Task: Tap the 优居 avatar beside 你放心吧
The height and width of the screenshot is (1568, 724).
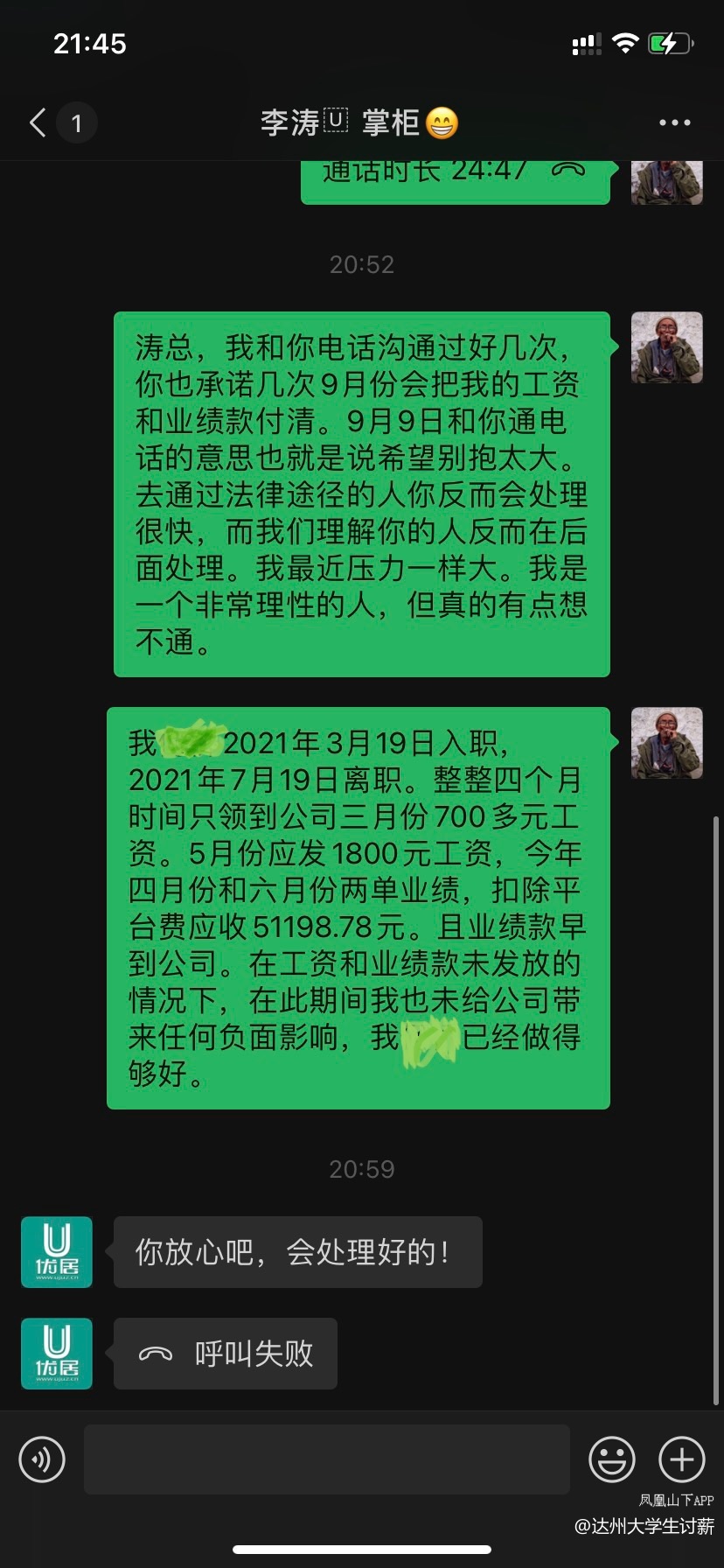Action: 57,1252
